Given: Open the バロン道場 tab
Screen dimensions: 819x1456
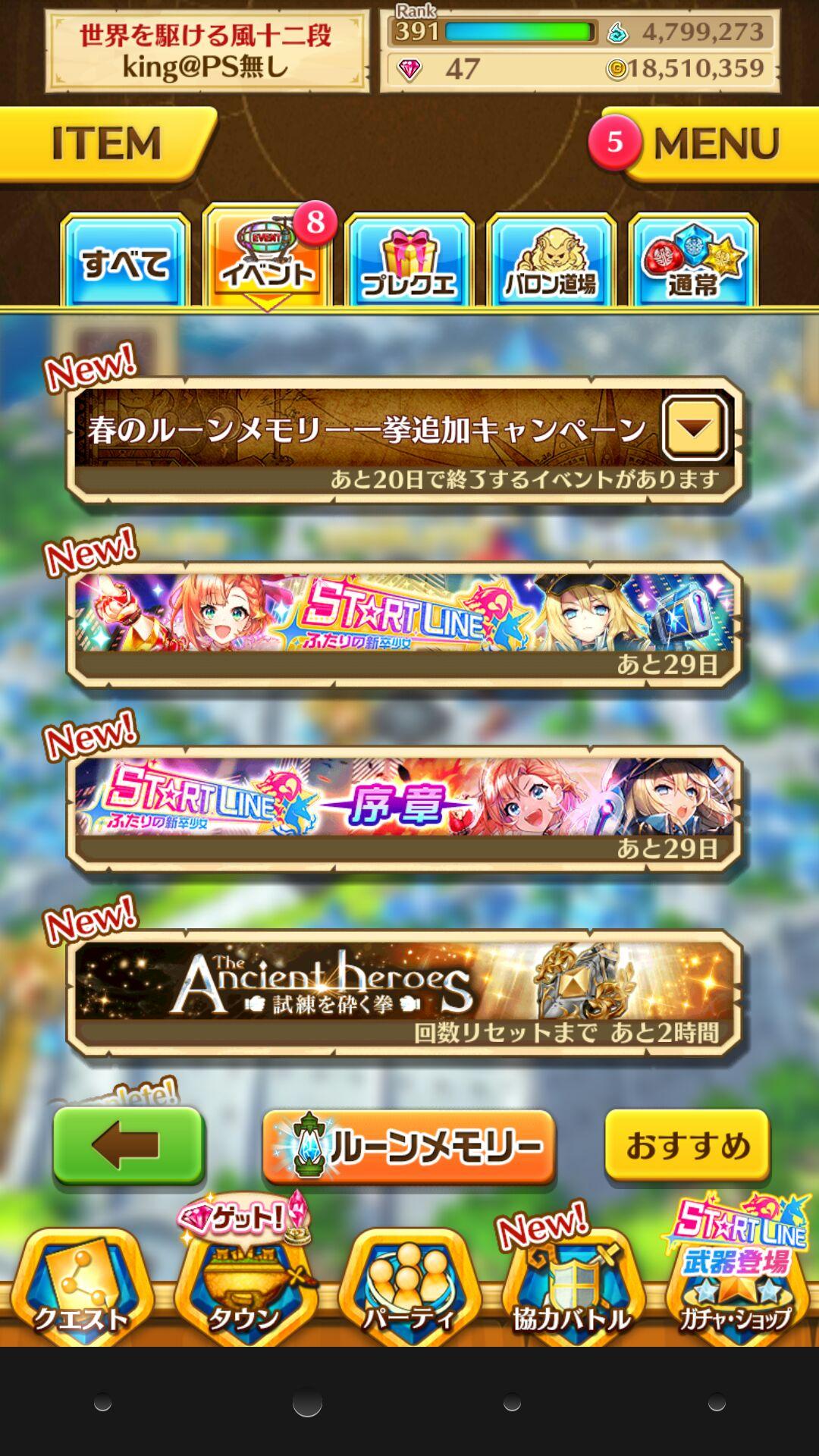Looking at the screenshot, I should click(551, 263).
